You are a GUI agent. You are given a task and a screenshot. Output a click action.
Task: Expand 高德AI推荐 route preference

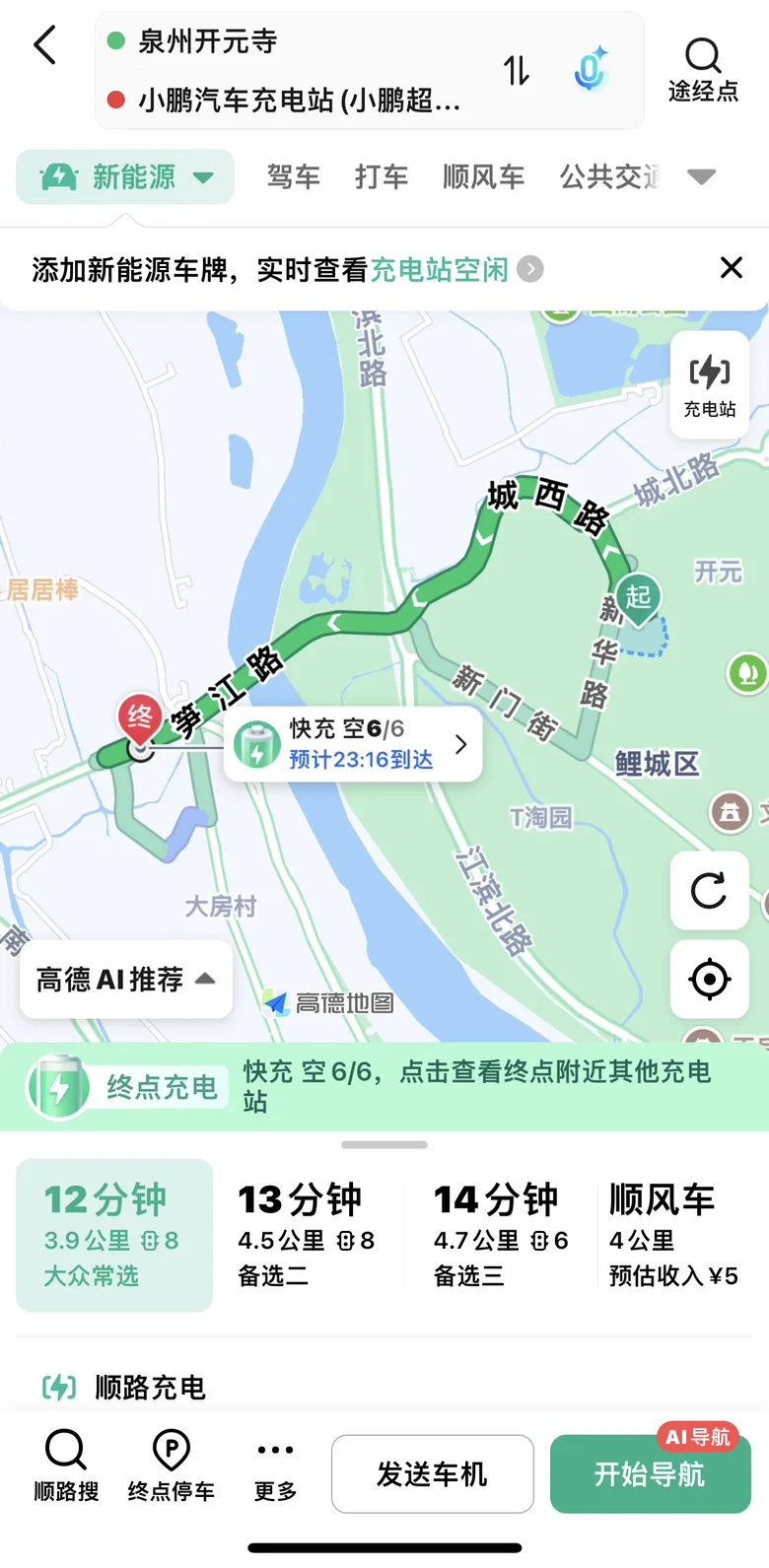[x=126, y=980]
